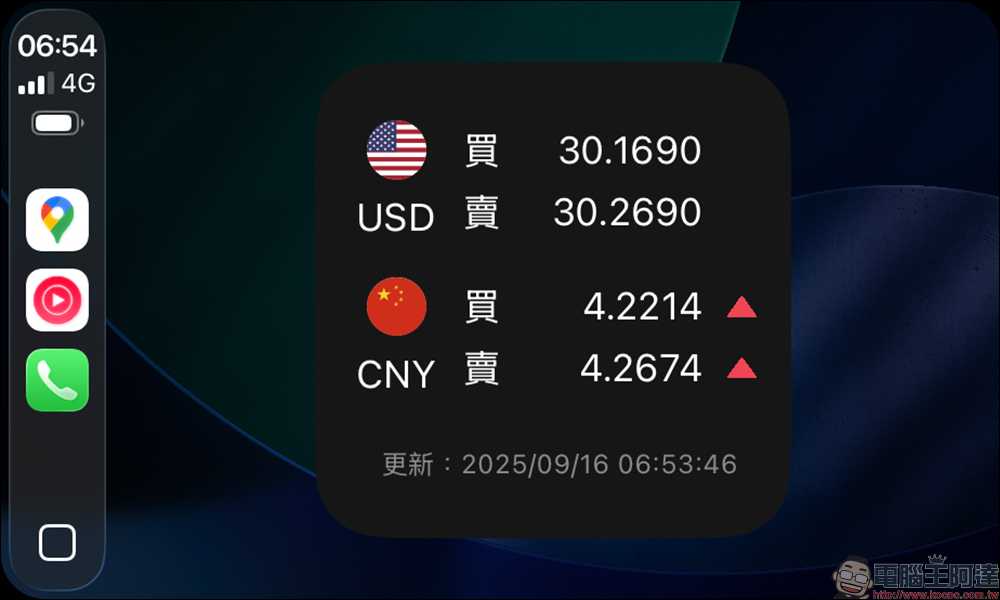Screen dimensions: 1000x600
Task: Open the Phone app
Action: (x=57, y=379)
